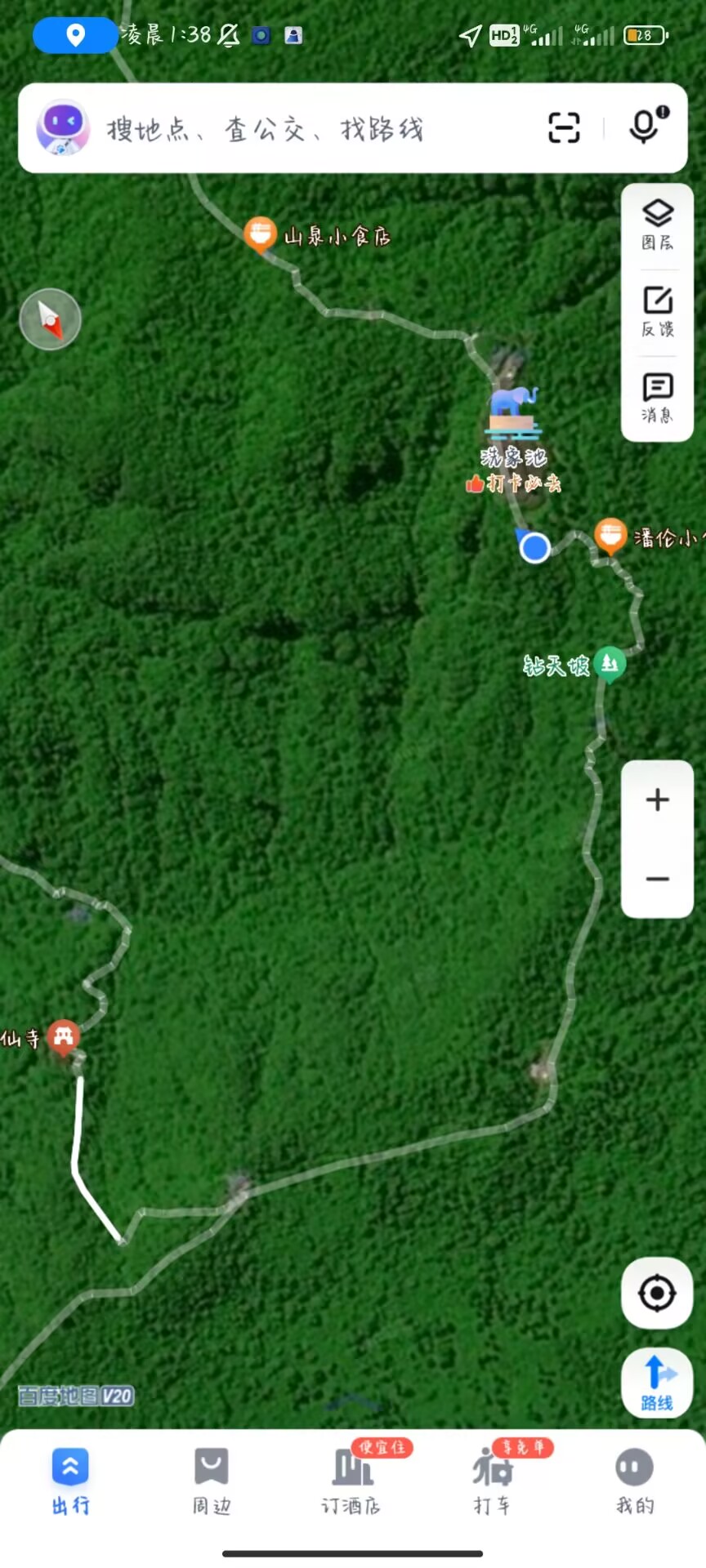Start voice search with the microphone
Image resolution: width=706 pixels, height=1568 pixels.
[645, 127]
